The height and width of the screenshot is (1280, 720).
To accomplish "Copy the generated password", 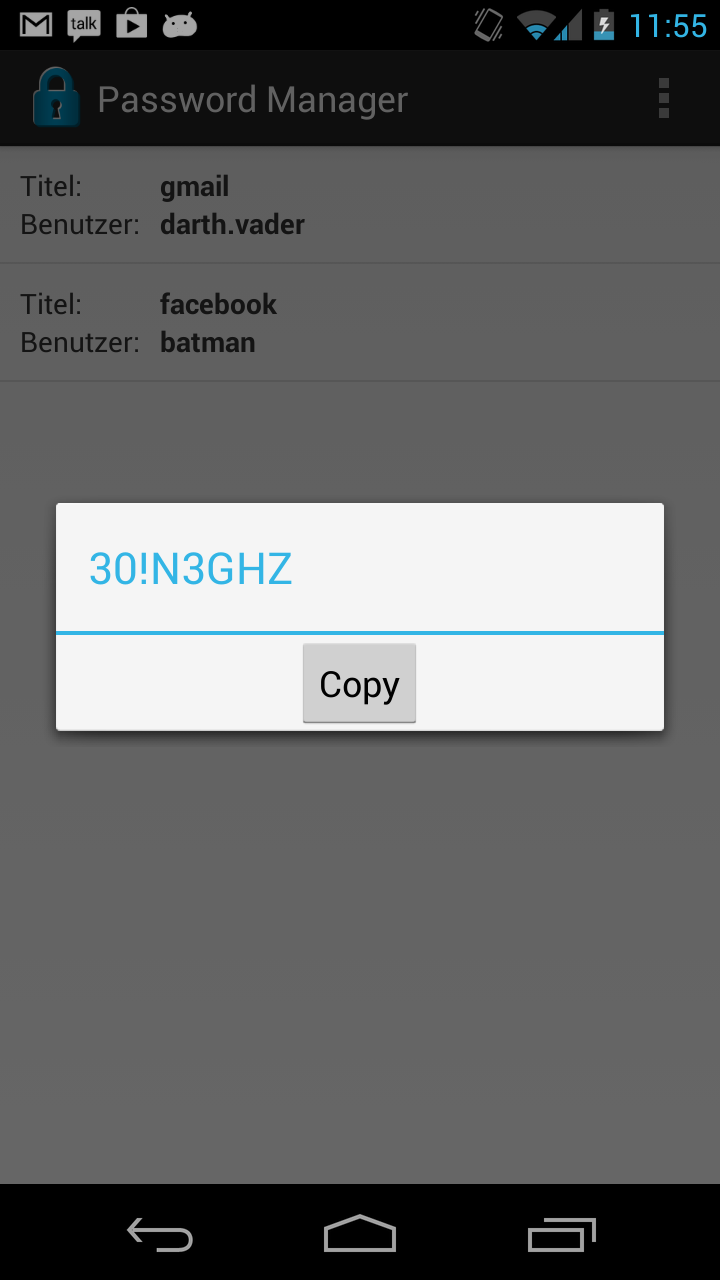I will [359, 684].
